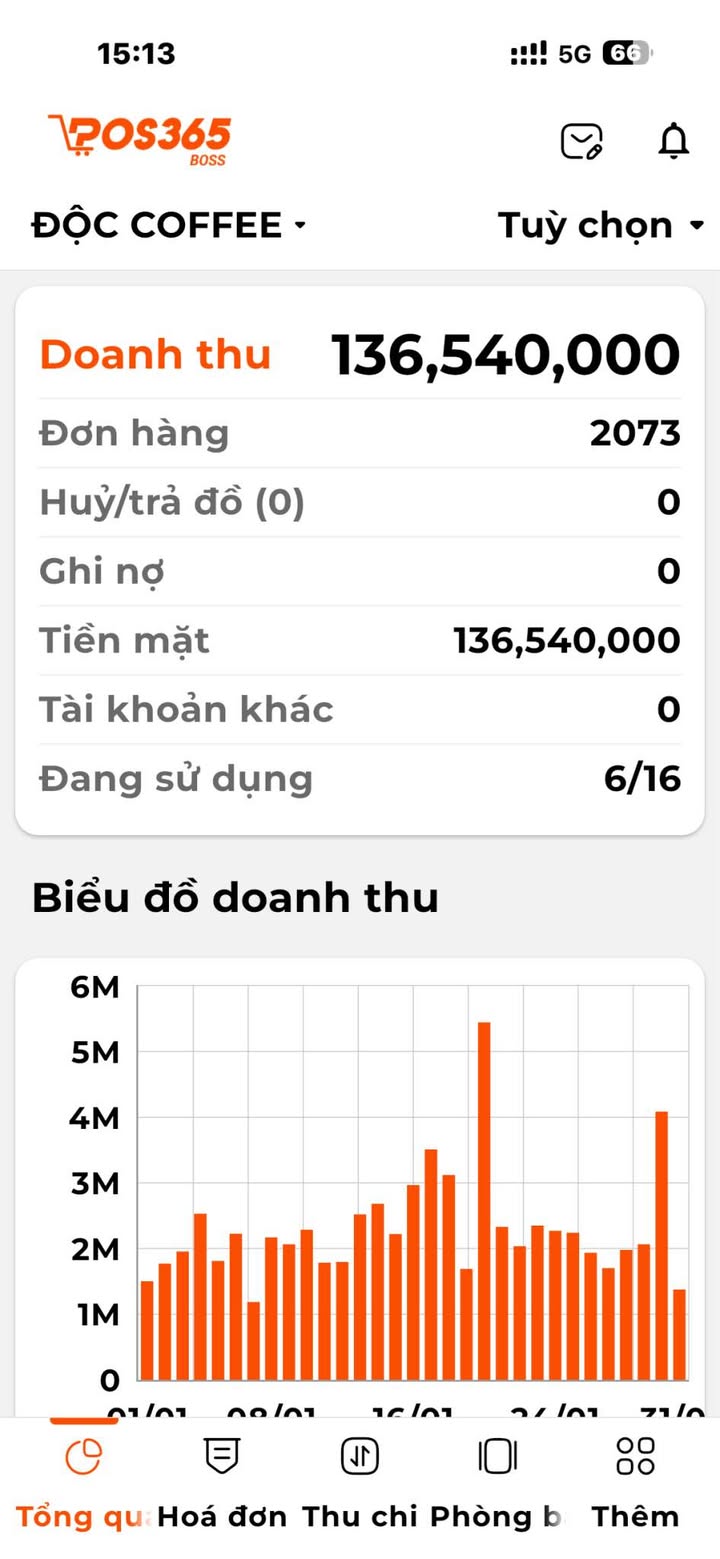The height and width of the screenshot is (1559, 720).
Task: Switch to the Hoá đơn tab
Action: (222, 1480)
